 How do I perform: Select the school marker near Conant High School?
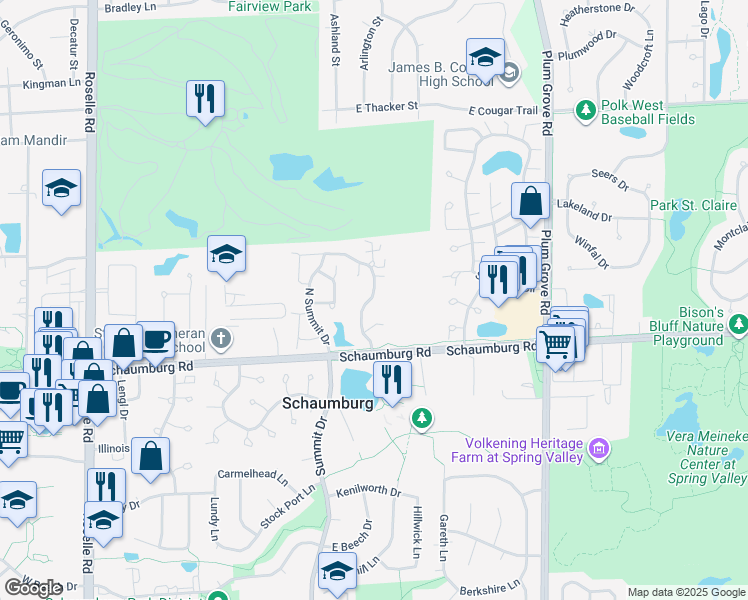485,59
